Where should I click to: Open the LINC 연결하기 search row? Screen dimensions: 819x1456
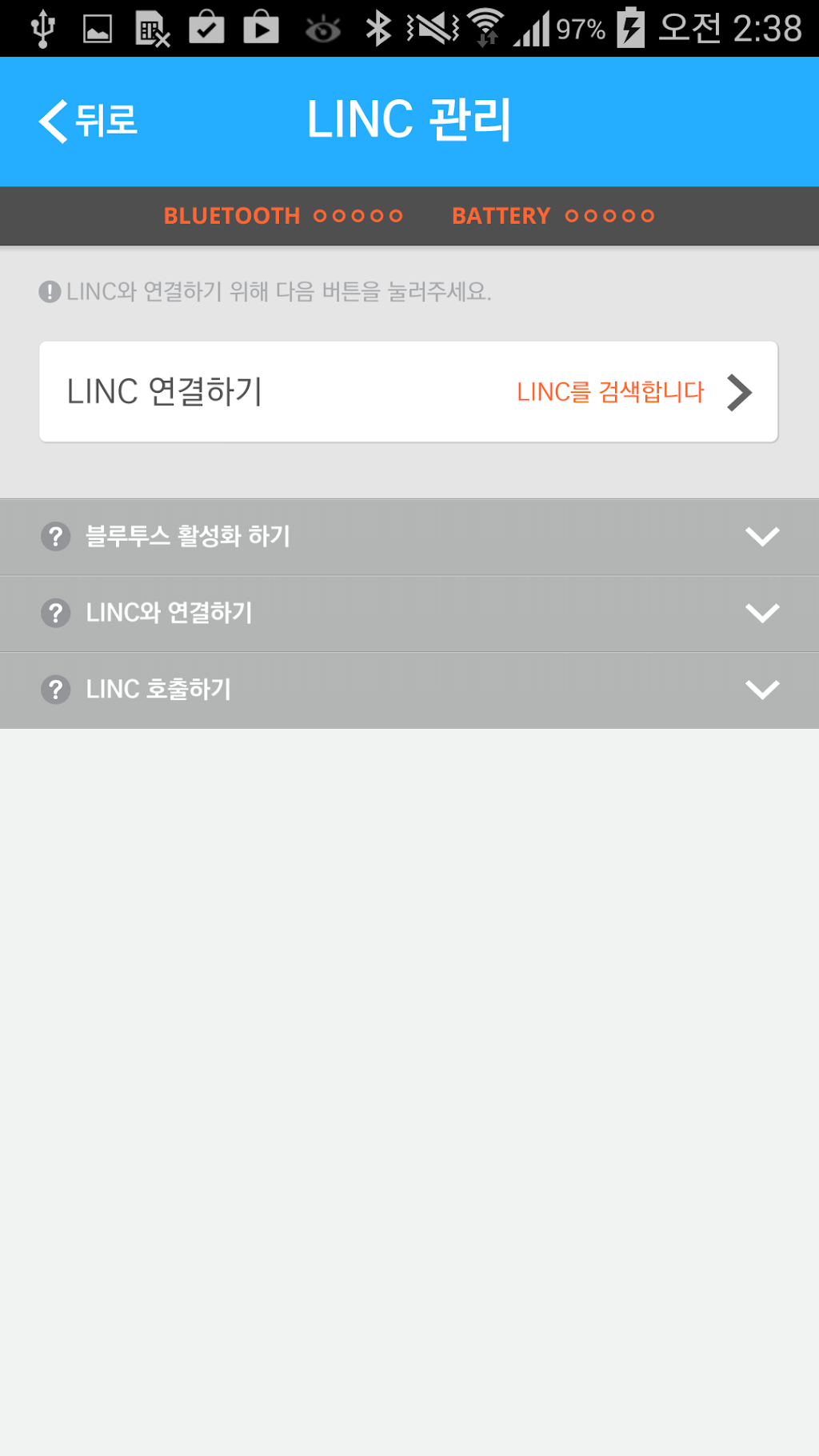point(408,392)
